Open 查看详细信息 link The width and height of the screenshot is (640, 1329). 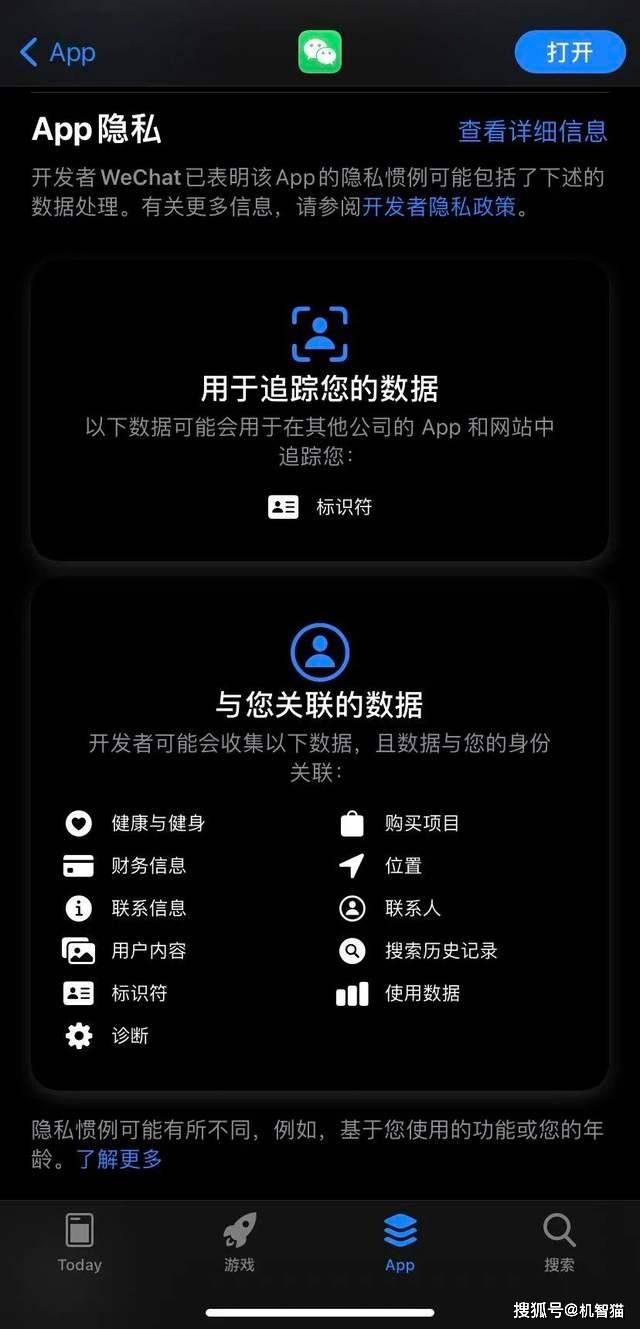(x=532, y=131)
